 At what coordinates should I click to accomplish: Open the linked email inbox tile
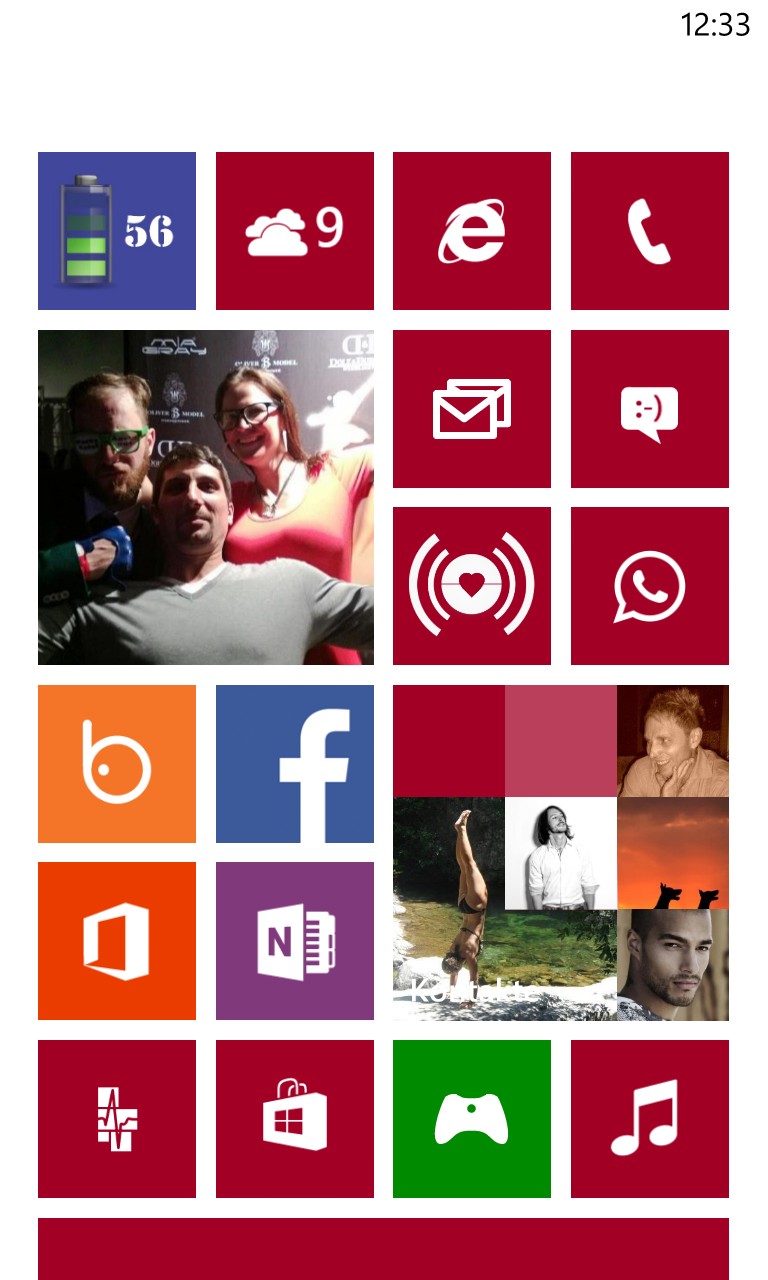(x=472, y=409)
